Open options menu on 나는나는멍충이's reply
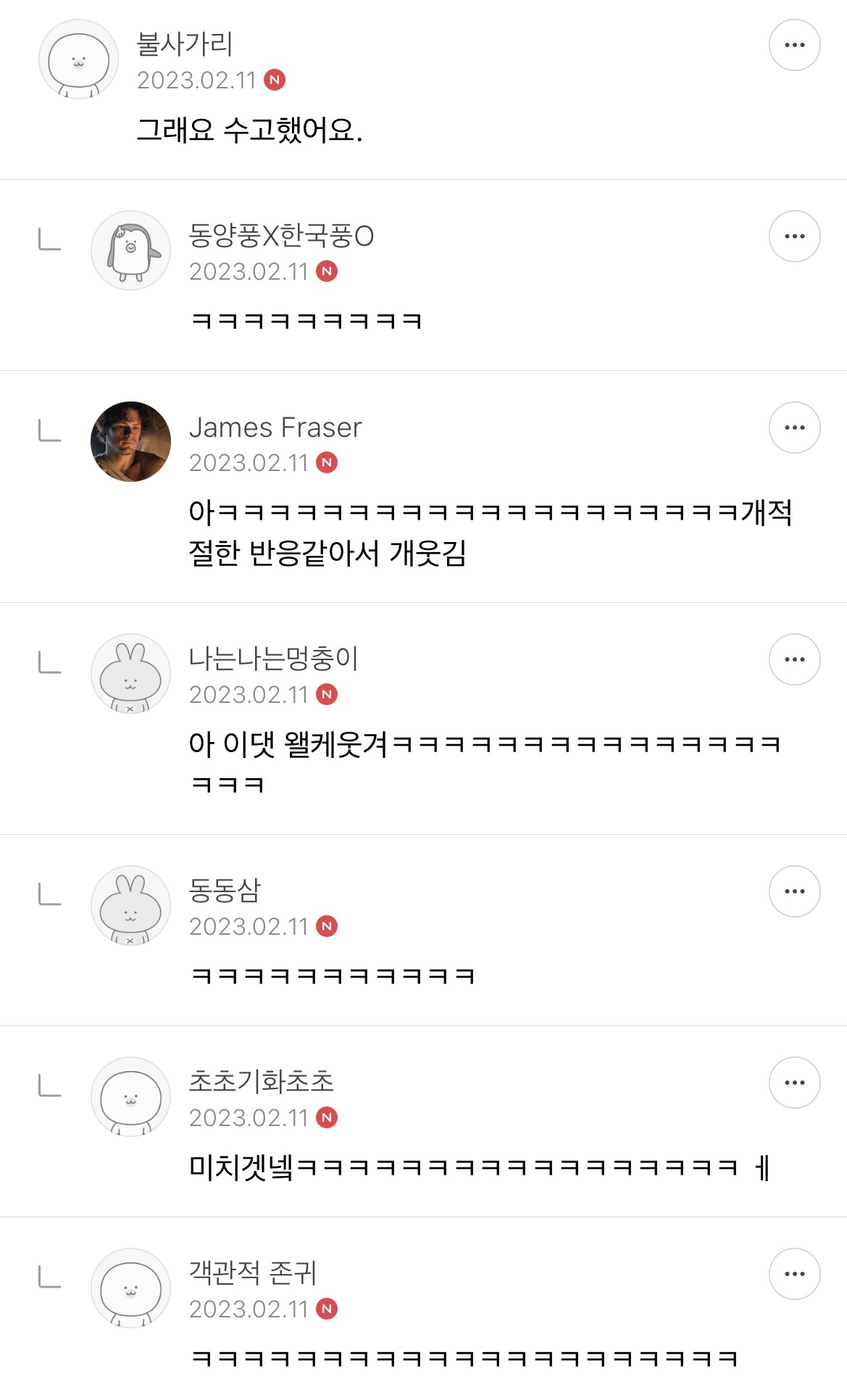The height and width of the screenshot is (1400, 847). tap(794, 658)
